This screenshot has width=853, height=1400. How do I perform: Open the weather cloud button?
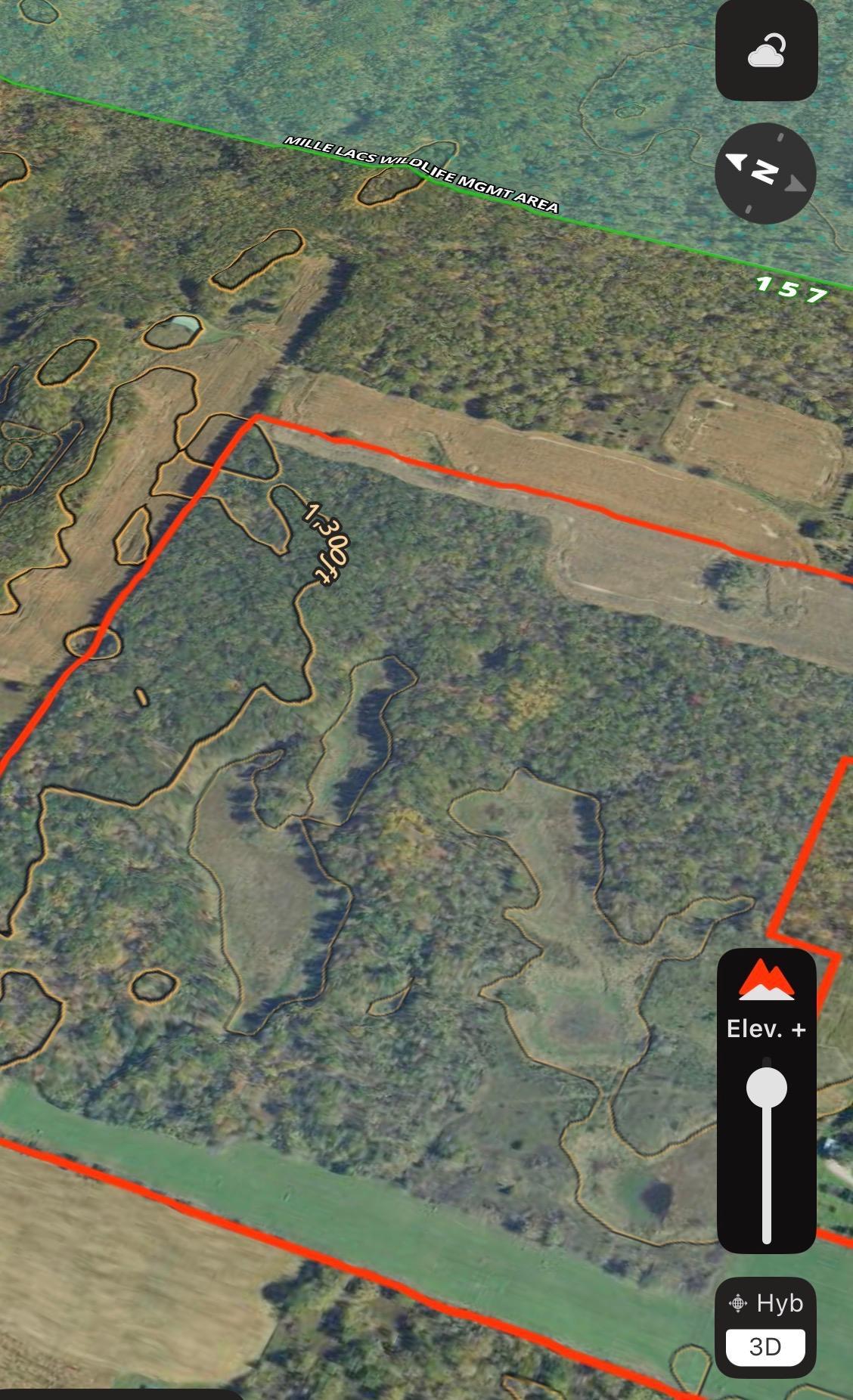pos(766,51)
